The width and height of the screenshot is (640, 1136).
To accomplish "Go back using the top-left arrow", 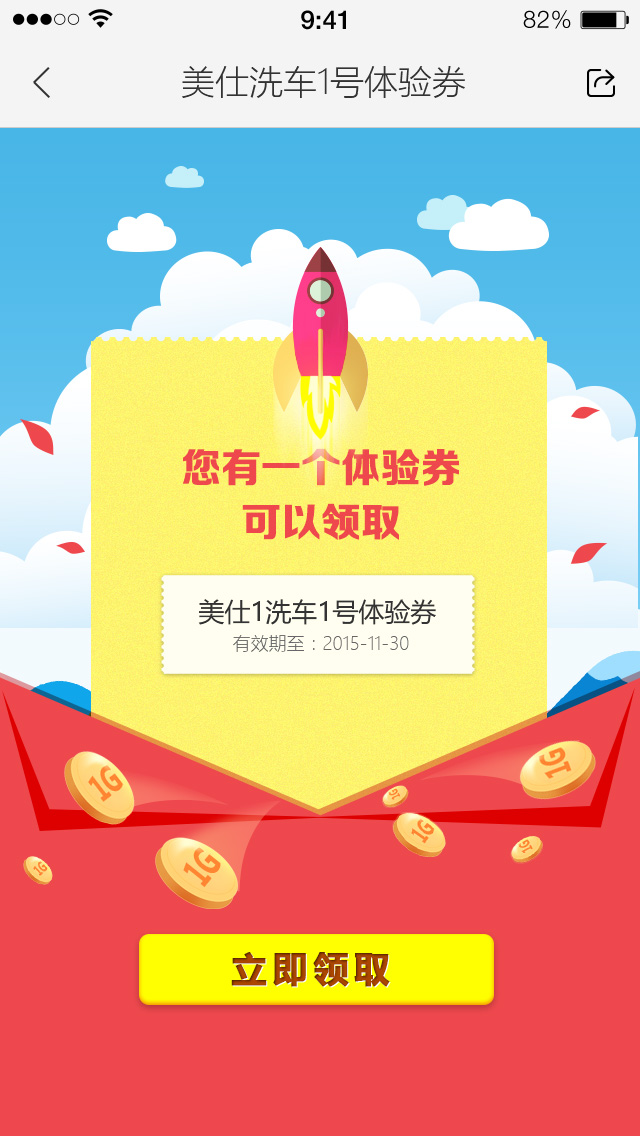I will pyautogui.click(x=41, y=83).
